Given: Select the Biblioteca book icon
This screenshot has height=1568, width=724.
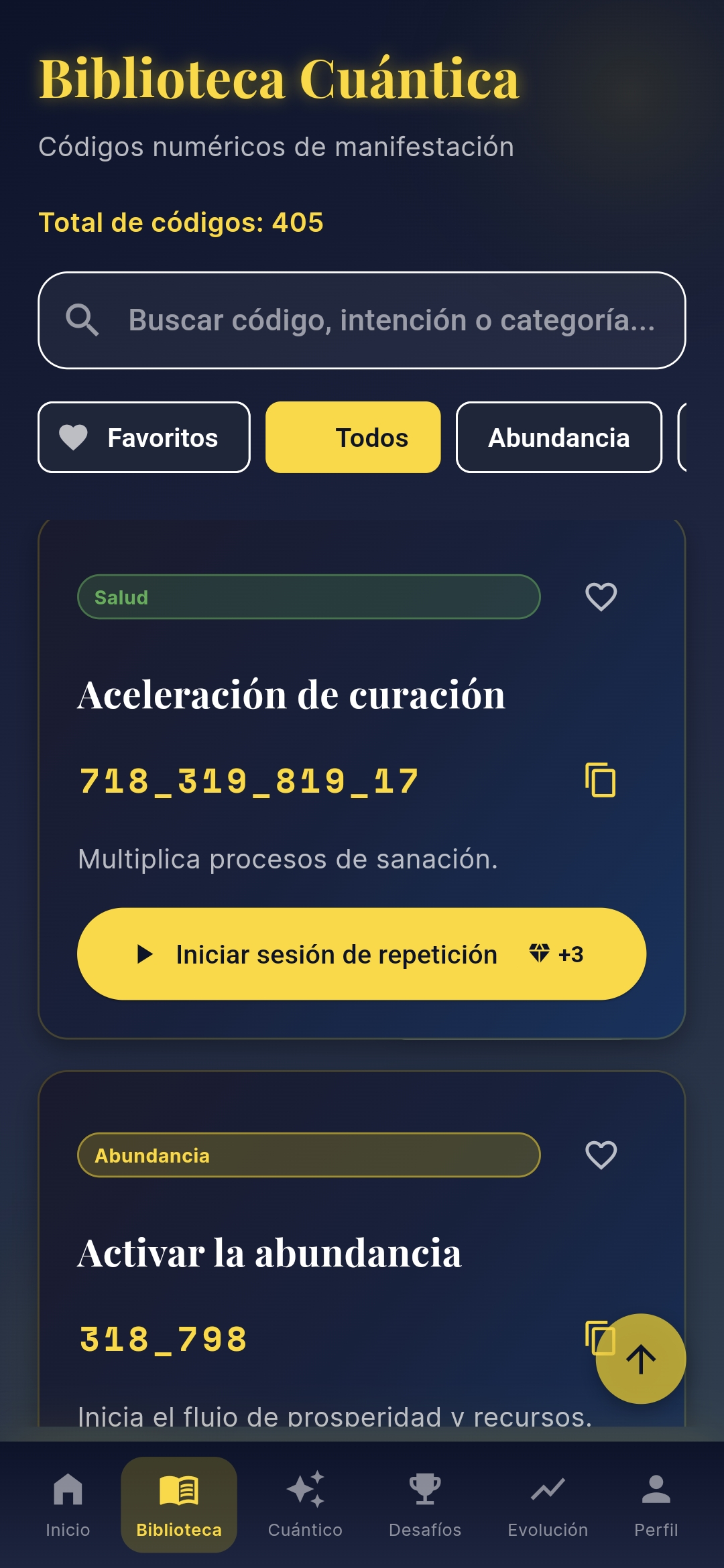Looking at the screenshot, I should point(179,1491).
